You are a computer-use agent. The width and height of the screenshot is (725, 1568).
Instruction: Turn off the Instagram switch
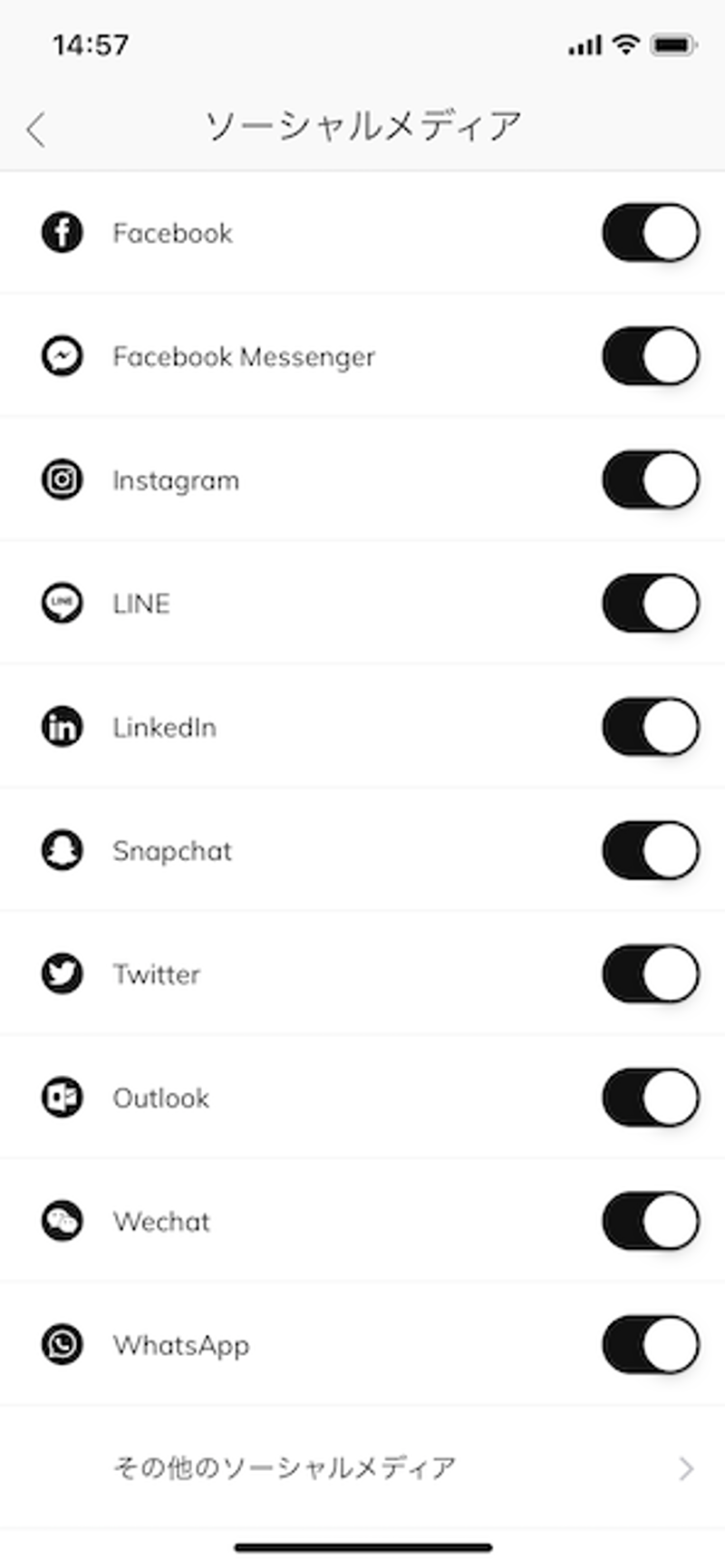(650, 479)
